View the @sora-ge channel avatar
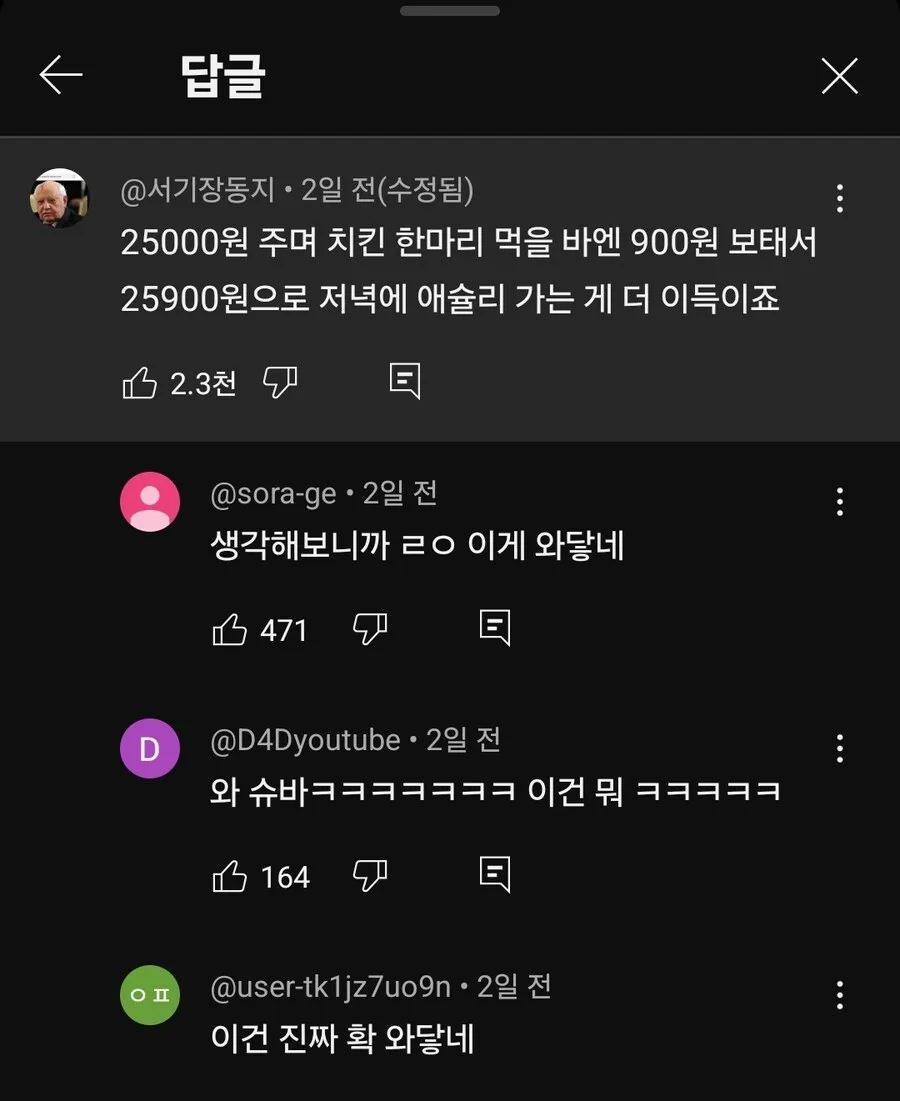Viewport: 900px width, 1101px height. coord(150,502)
